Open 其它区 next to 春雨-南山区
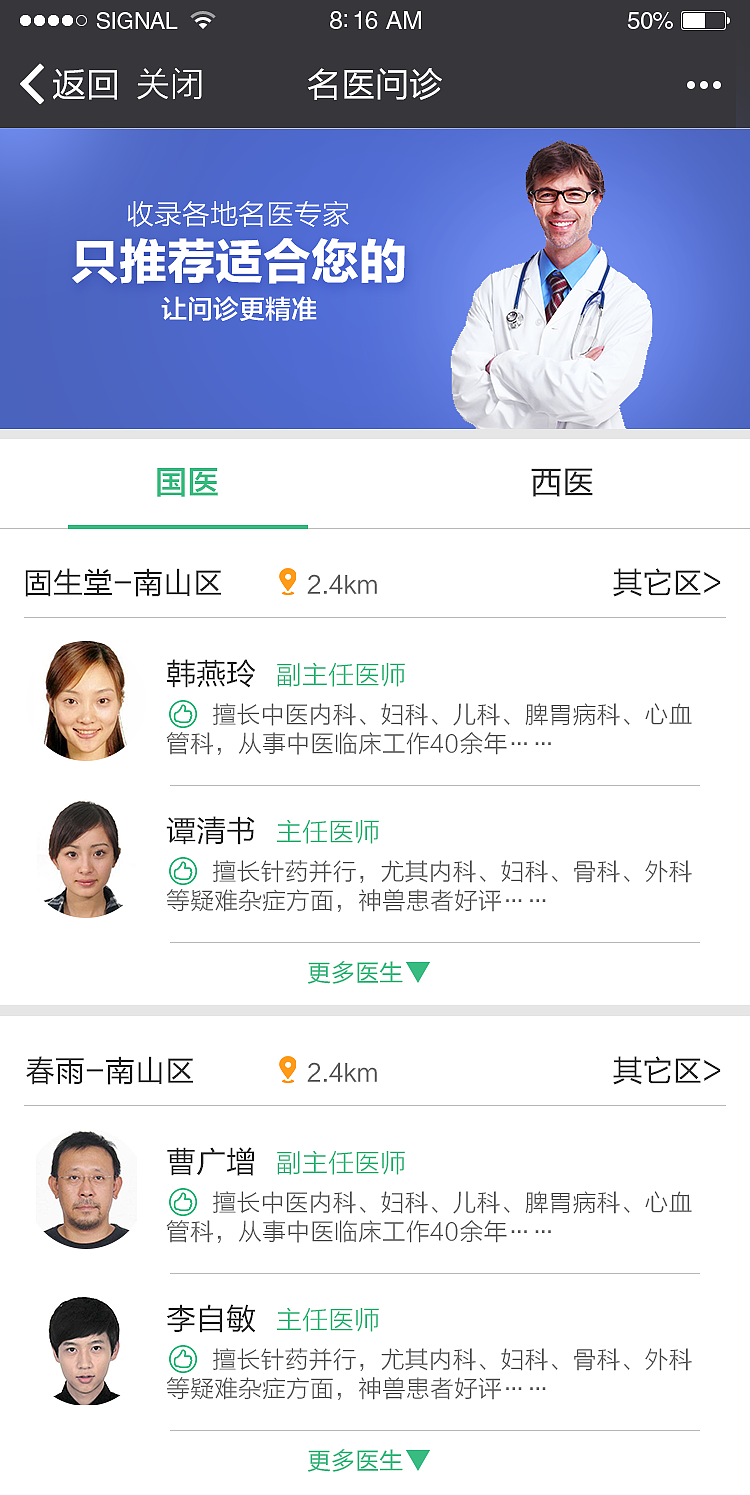The height and width of the screenshot is (1495, 750). point(665,1071)
